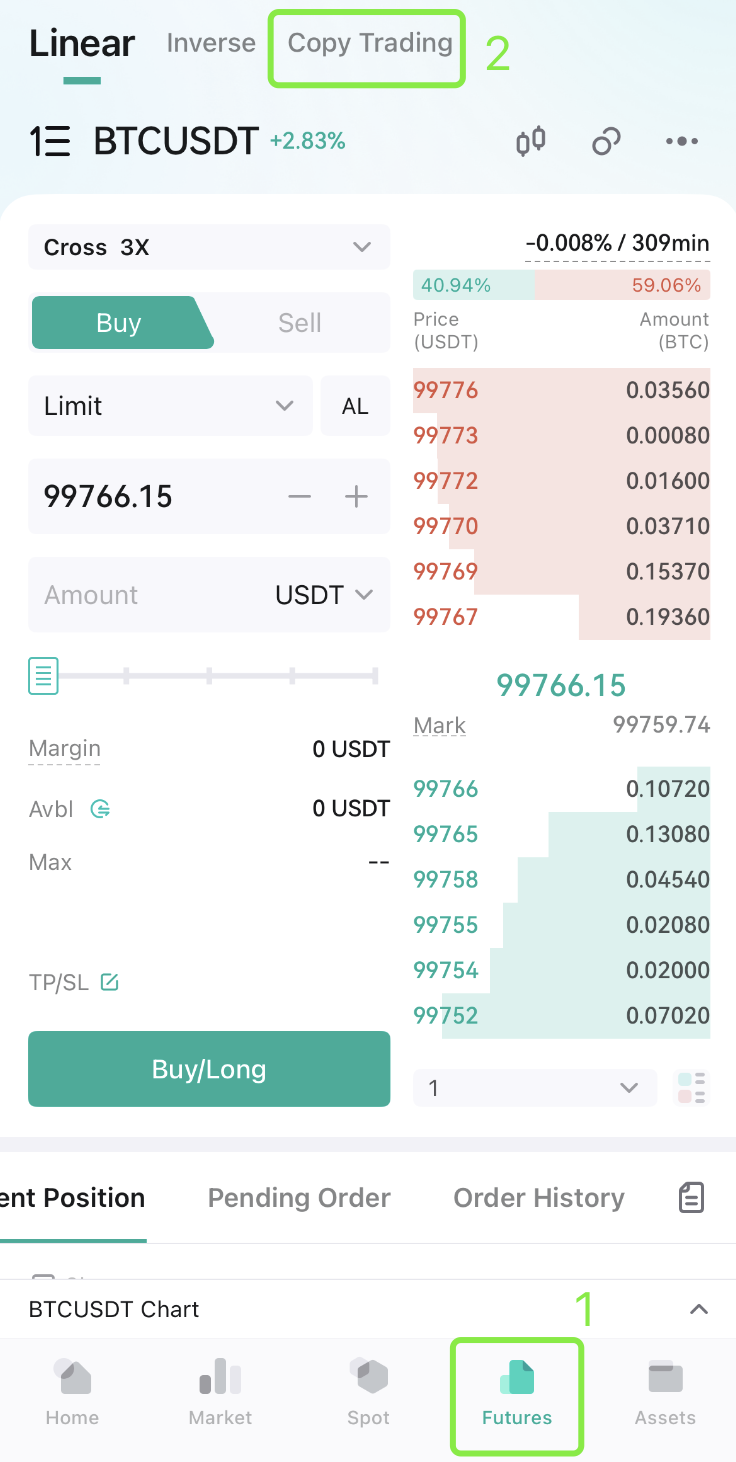This screenshot has height=1462, width=736.
Task: Open the candlestick chart icon
Action: [x=531, y=141]
